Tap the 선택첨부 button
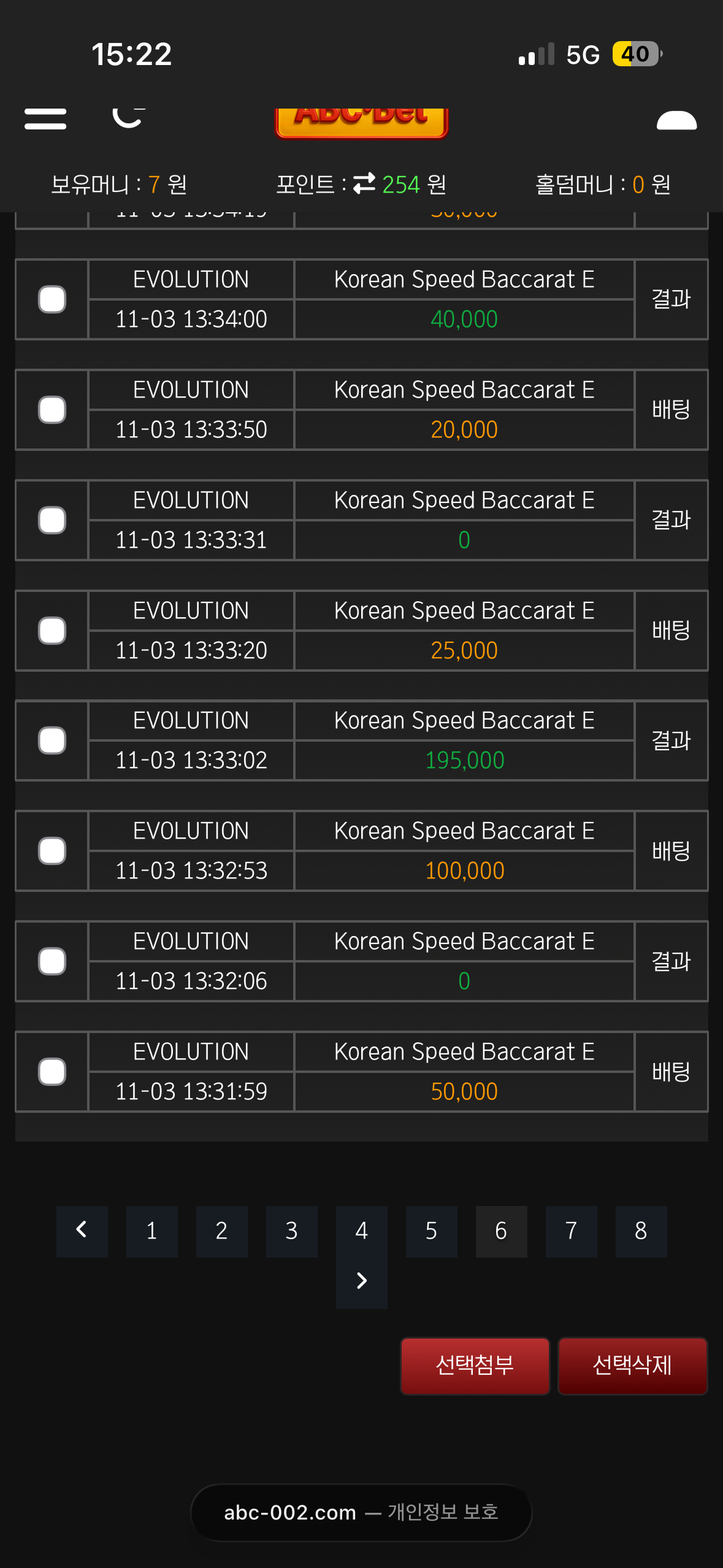Viewport: 723px width, 1568px height. 475,1366
